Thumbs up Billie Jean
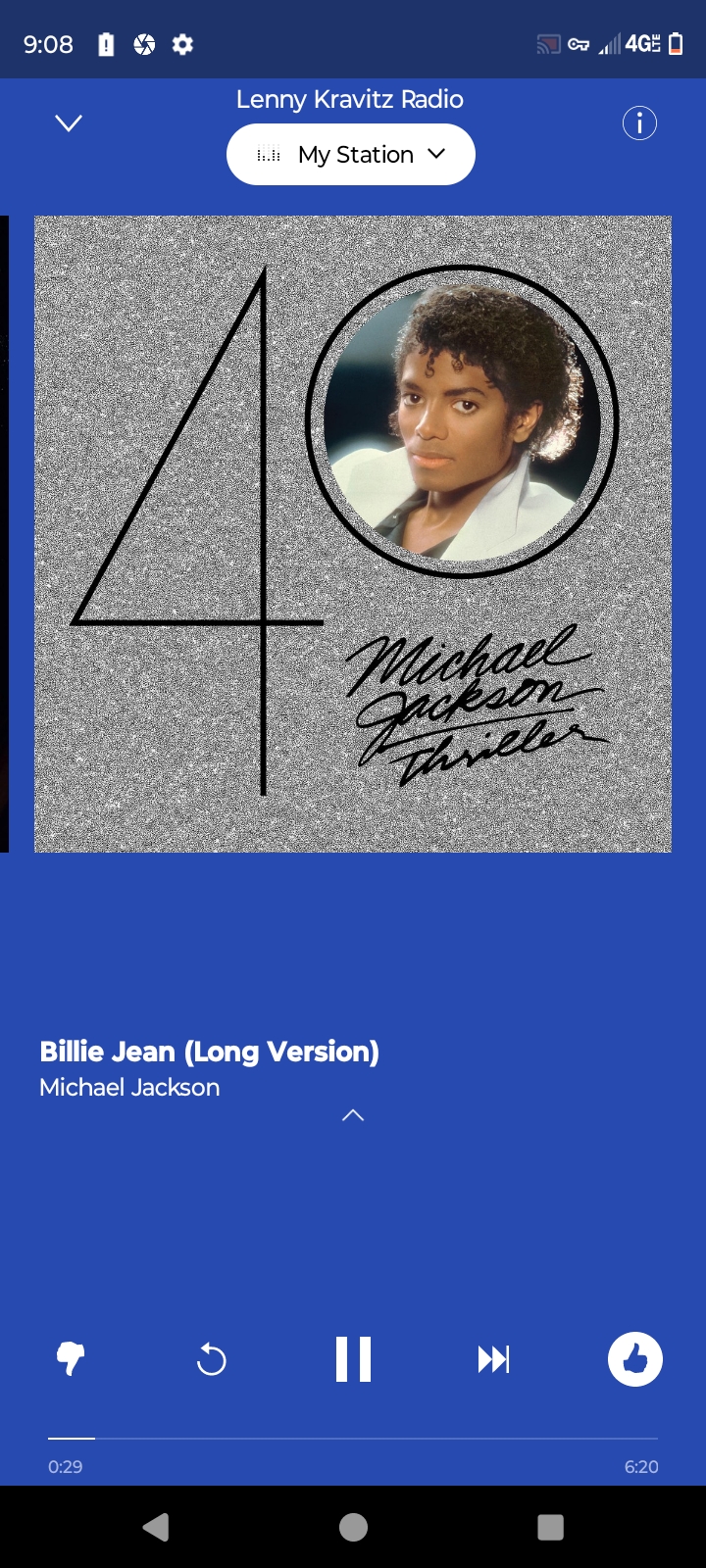 (x=635, y=1359)
